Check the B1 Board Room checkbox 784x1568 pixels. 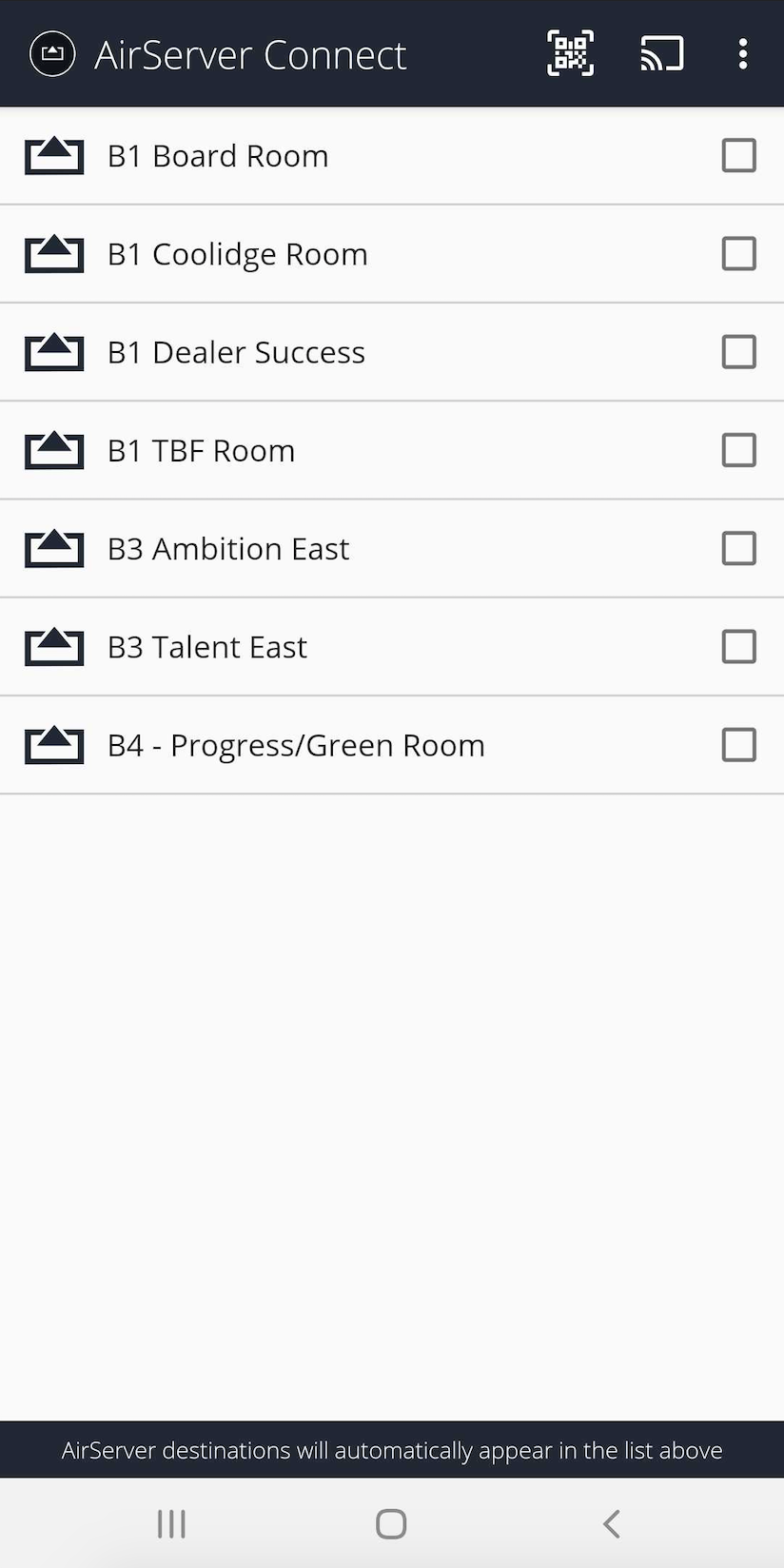(739, 155)
